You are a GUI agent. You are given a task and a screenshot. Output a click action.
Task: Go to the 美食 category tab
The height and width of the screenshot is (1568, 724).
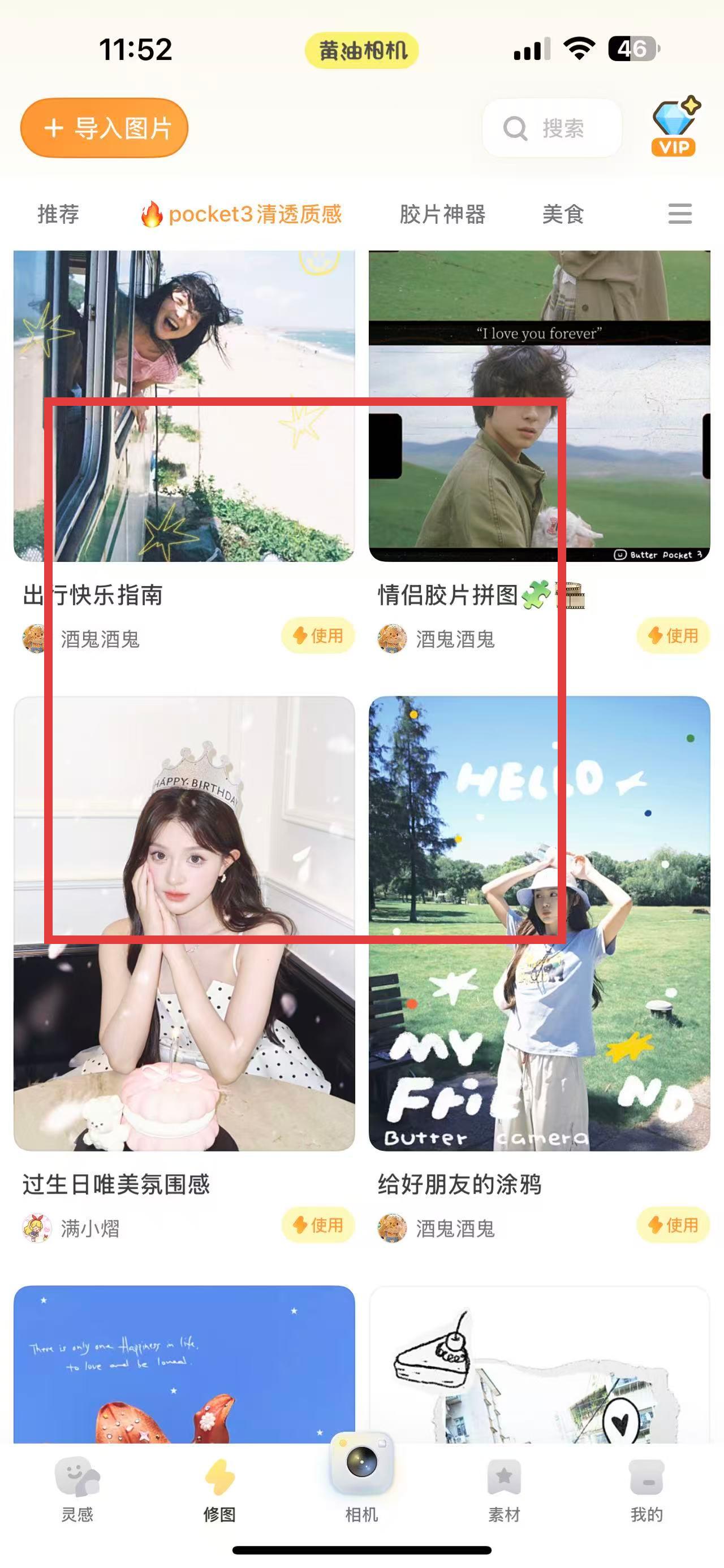(x=563, y=214)
